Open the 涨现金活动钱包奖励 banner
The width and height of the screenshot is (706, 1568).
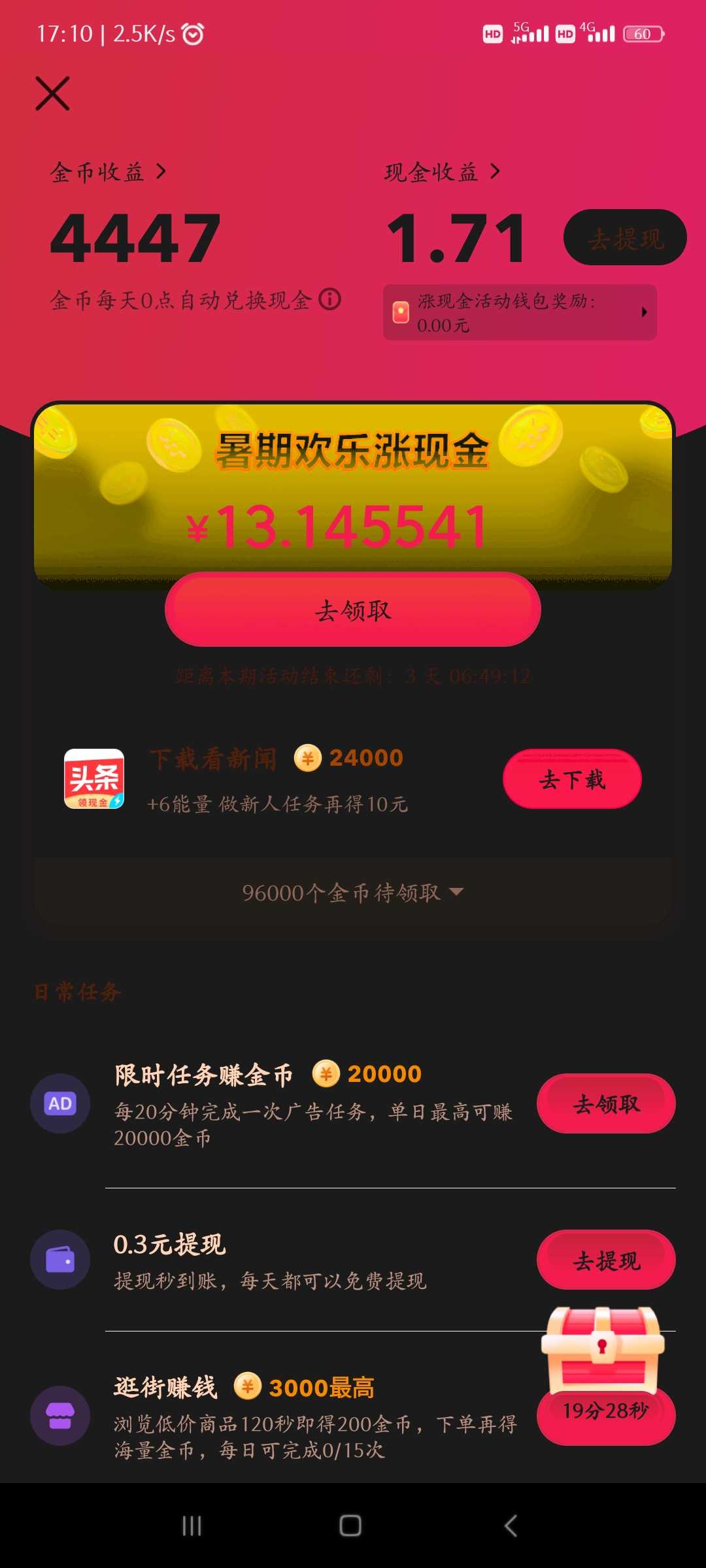point(520,312)
